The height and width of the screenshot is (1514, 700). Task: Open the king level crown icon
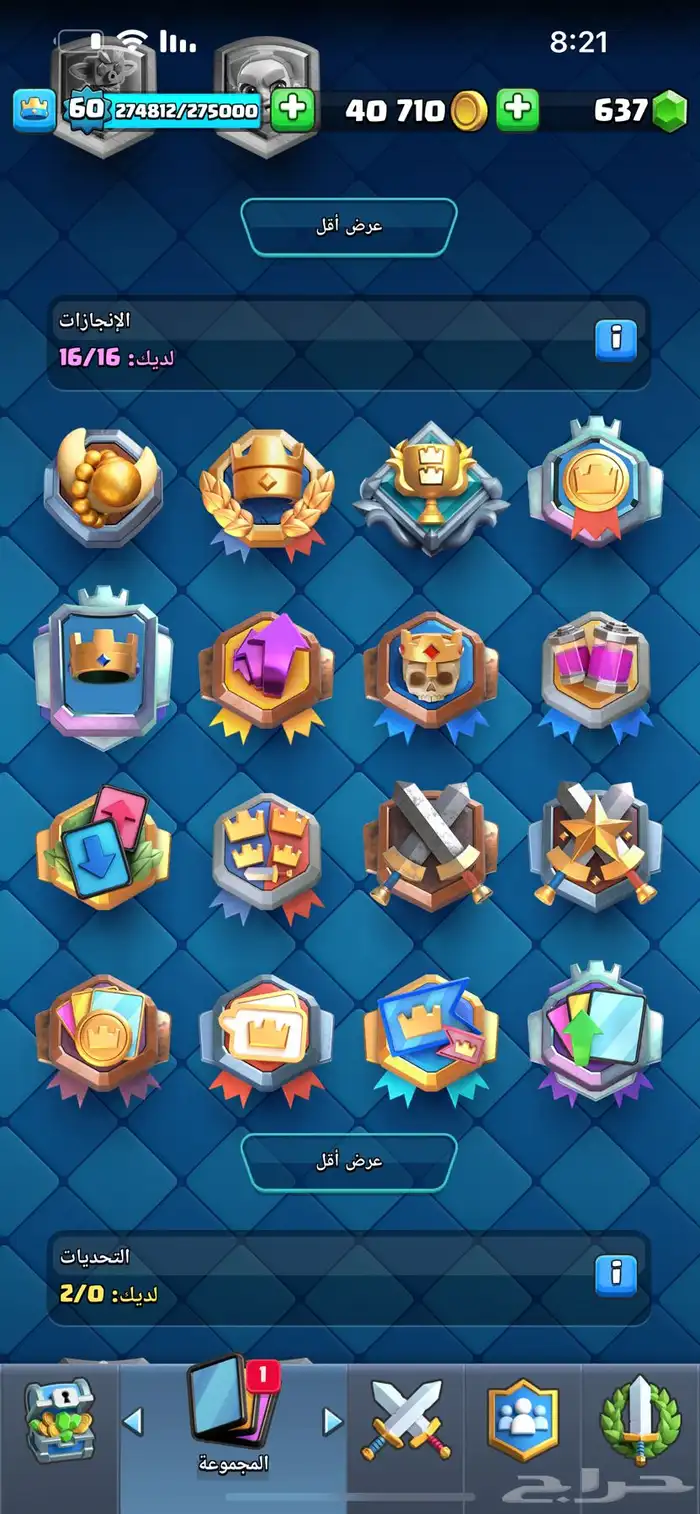[34, 110]
